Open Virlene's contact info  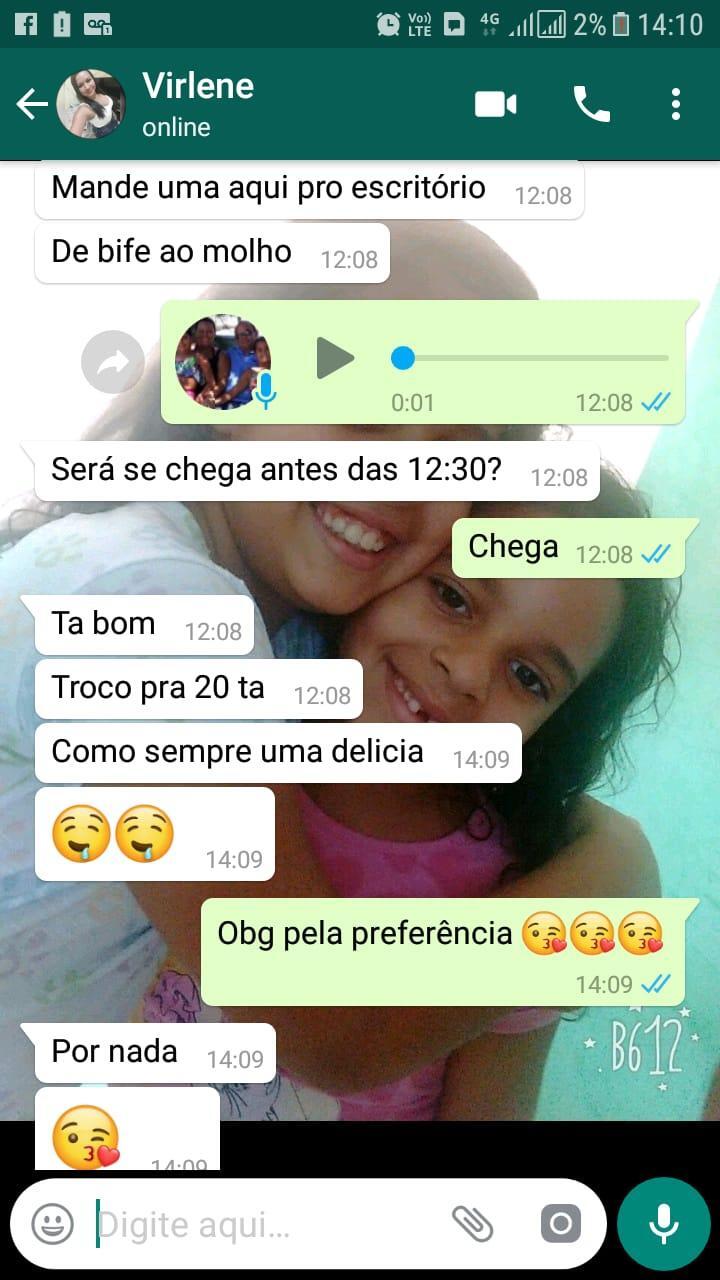pos(200,103)
